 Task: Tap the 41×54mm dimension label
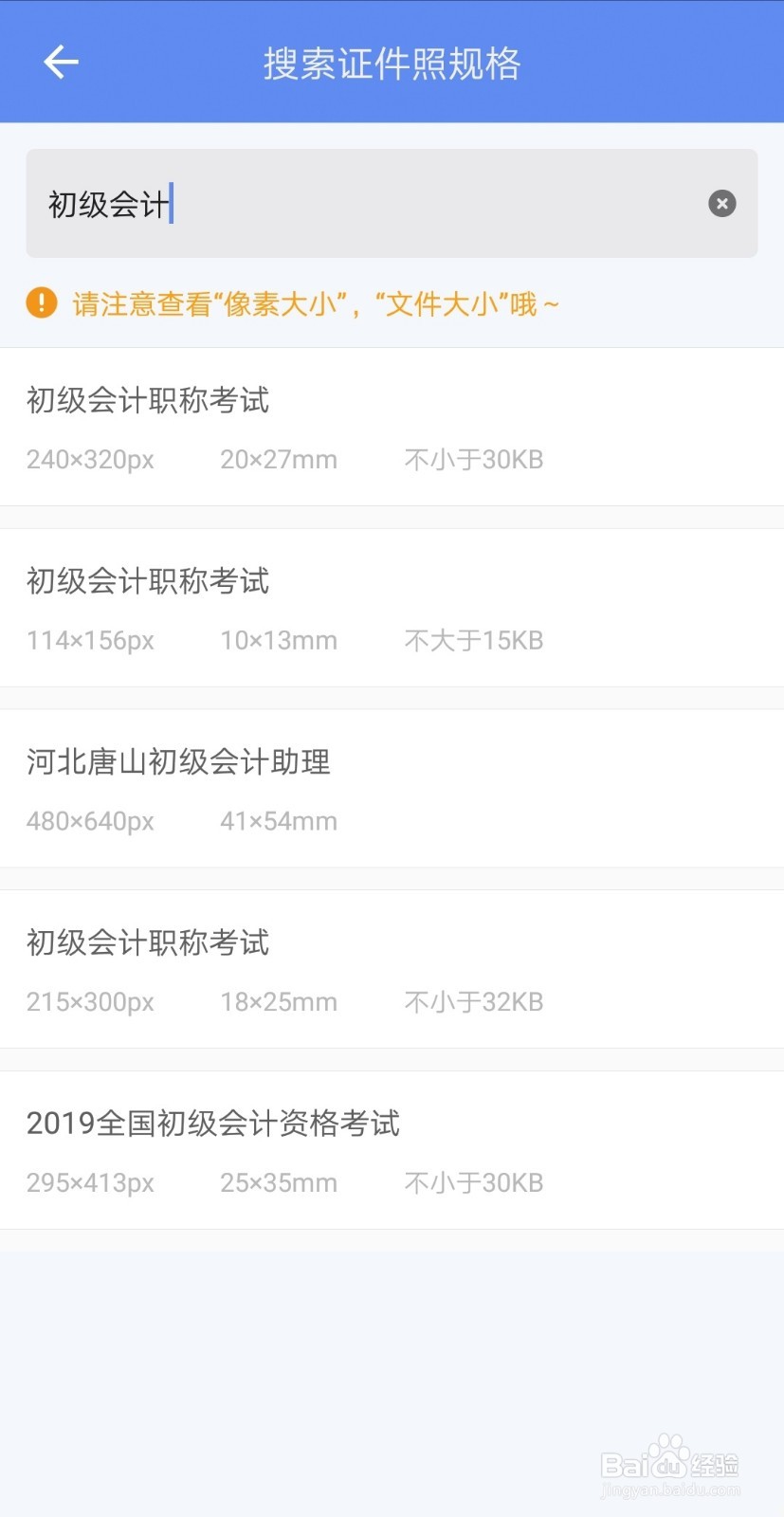[x=278, y=821]
